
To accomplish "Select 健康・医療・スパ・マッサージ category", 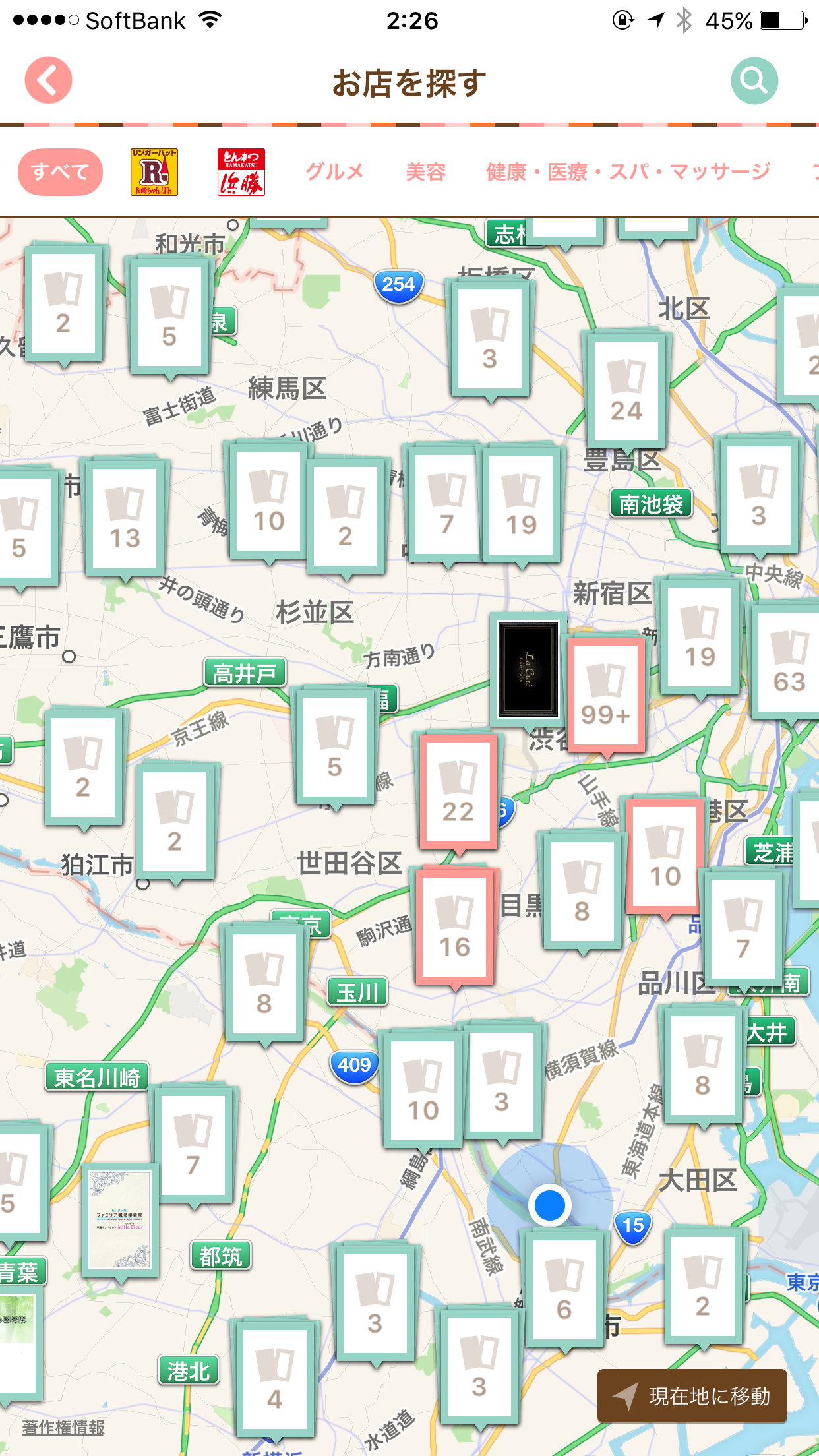I will (628, 172).
